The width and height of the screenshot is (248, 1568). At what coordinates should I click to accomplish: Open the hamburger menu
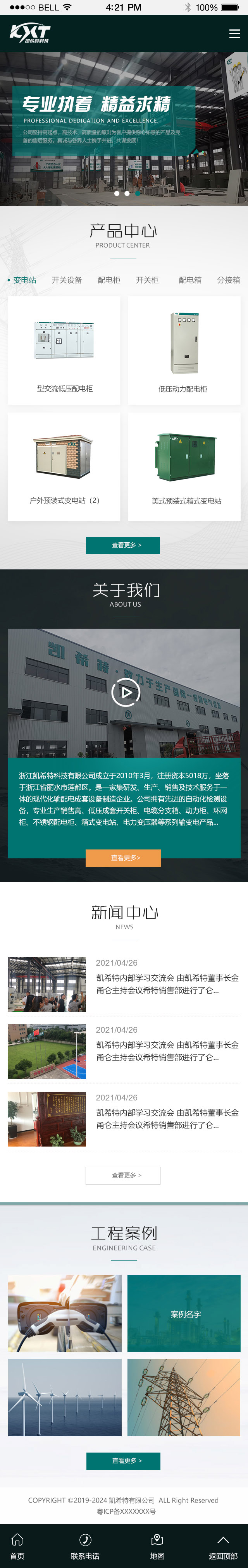pos(234,33)
